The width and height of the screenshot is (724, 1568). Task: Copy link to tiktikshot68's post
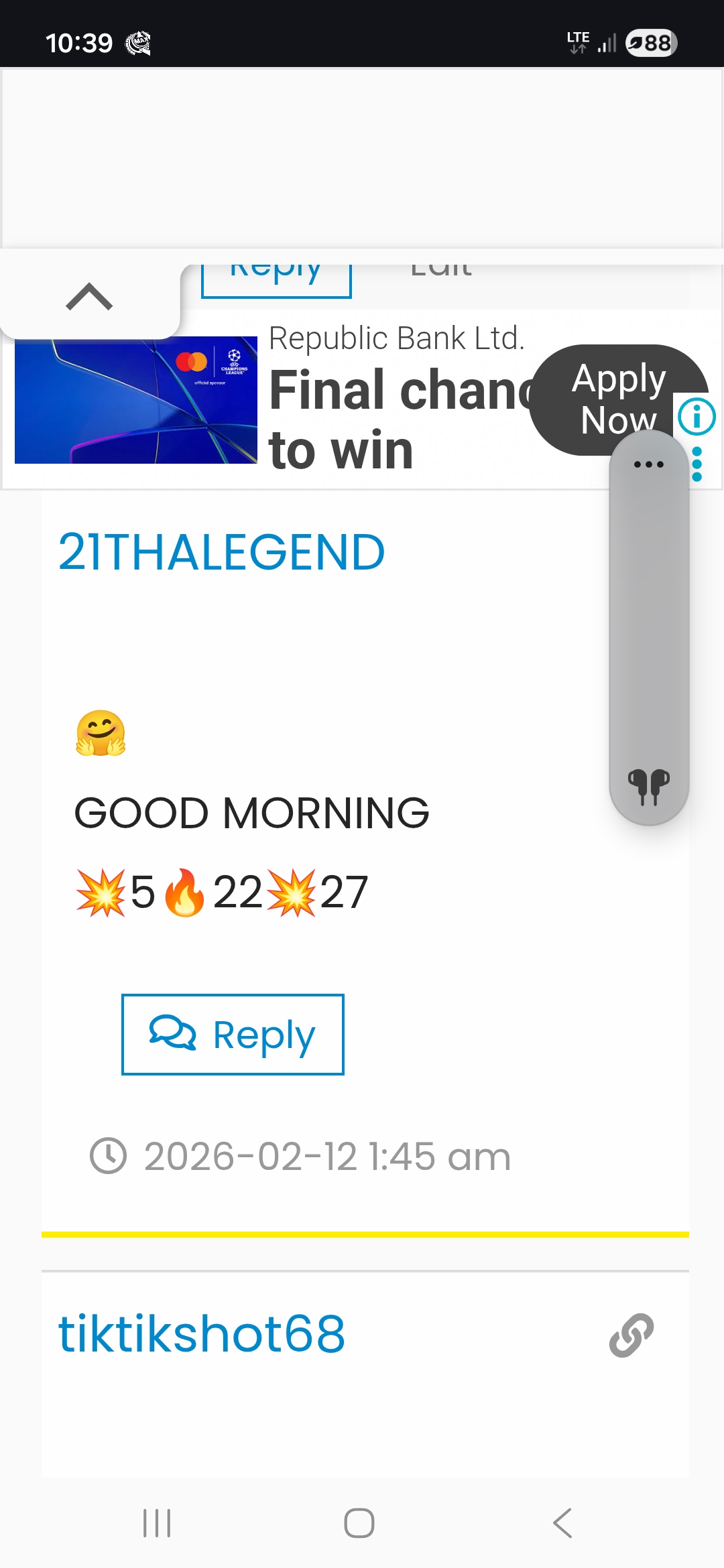pyautogui.click(x=631, y=1335)
